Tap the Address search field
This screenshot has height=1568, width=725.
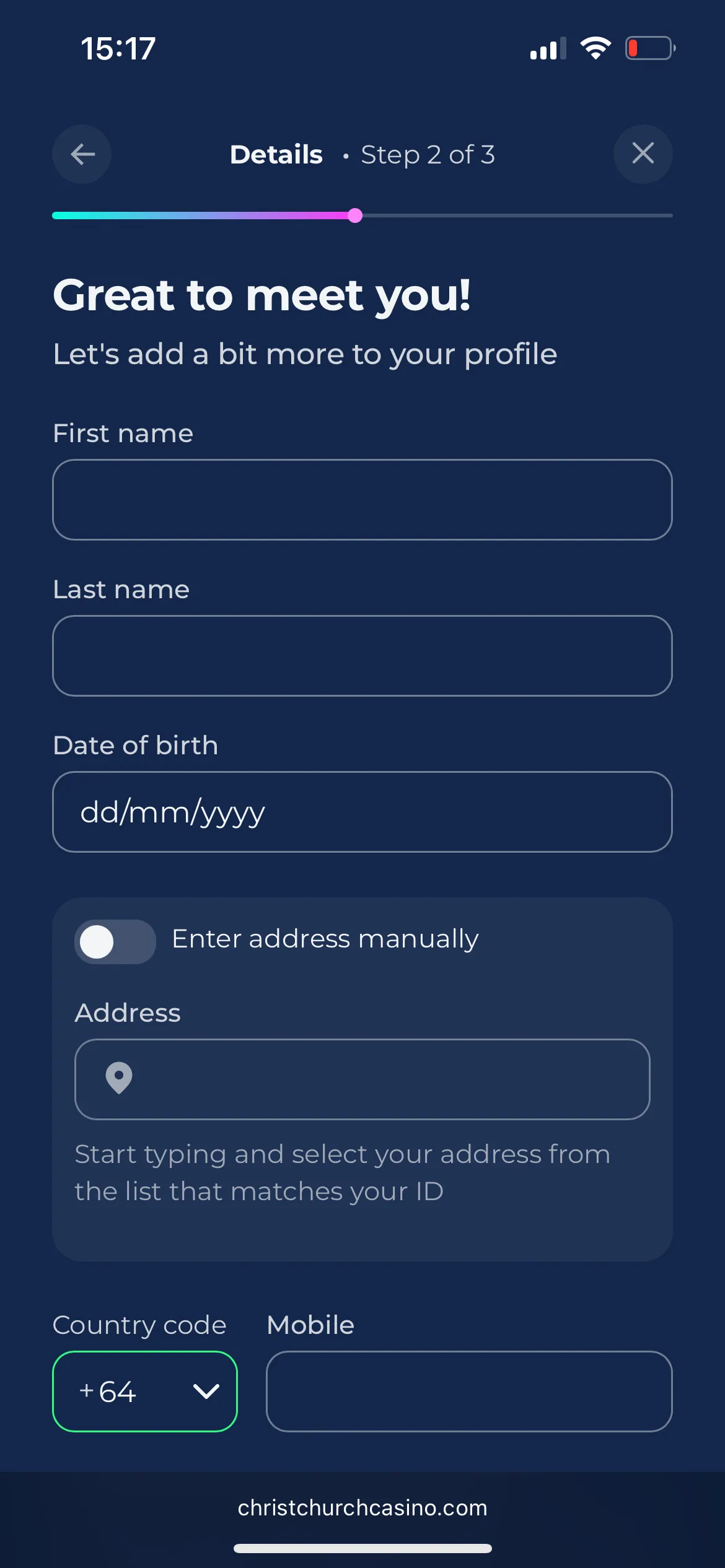(362, 1079)
